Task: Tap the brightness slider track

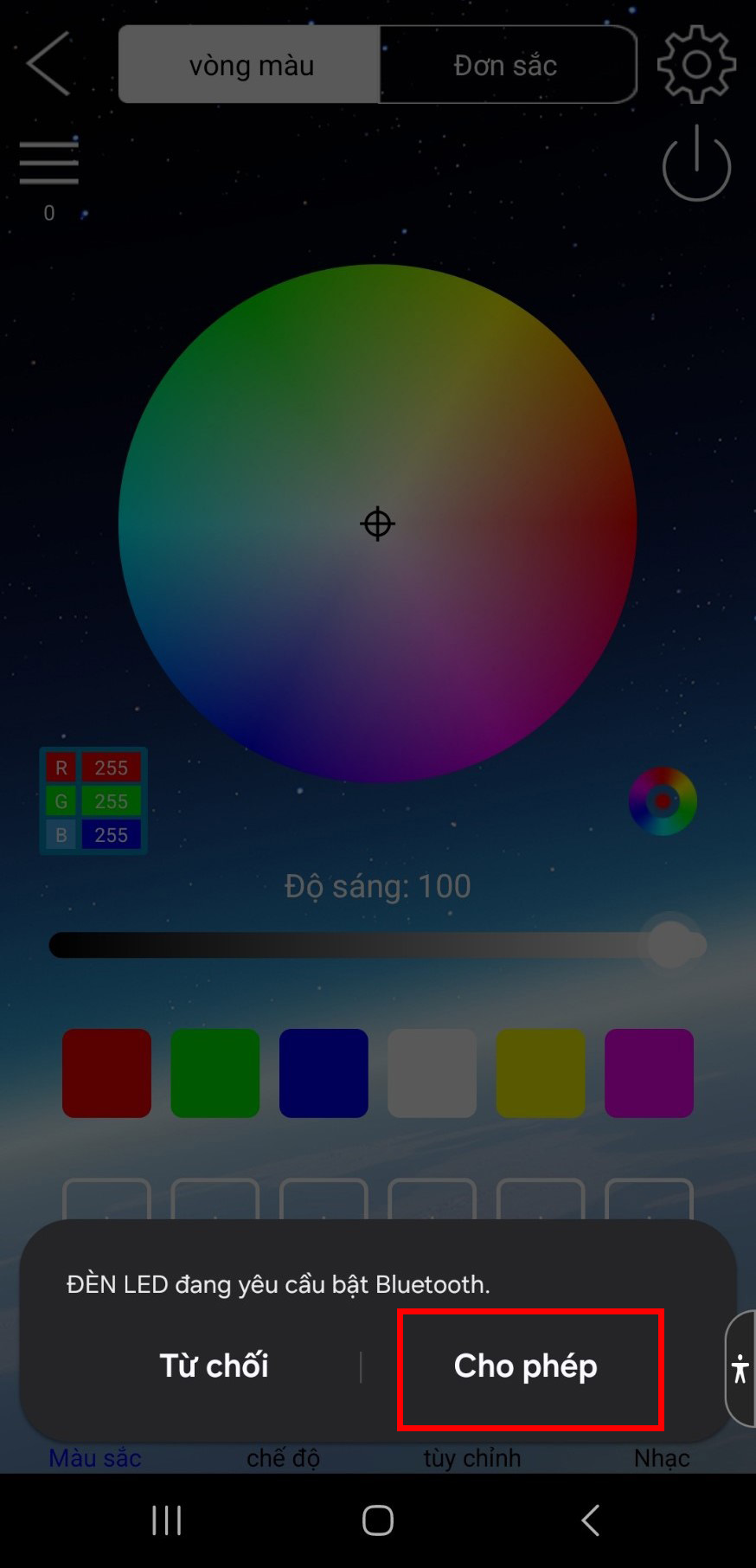Action: point(346,945)
